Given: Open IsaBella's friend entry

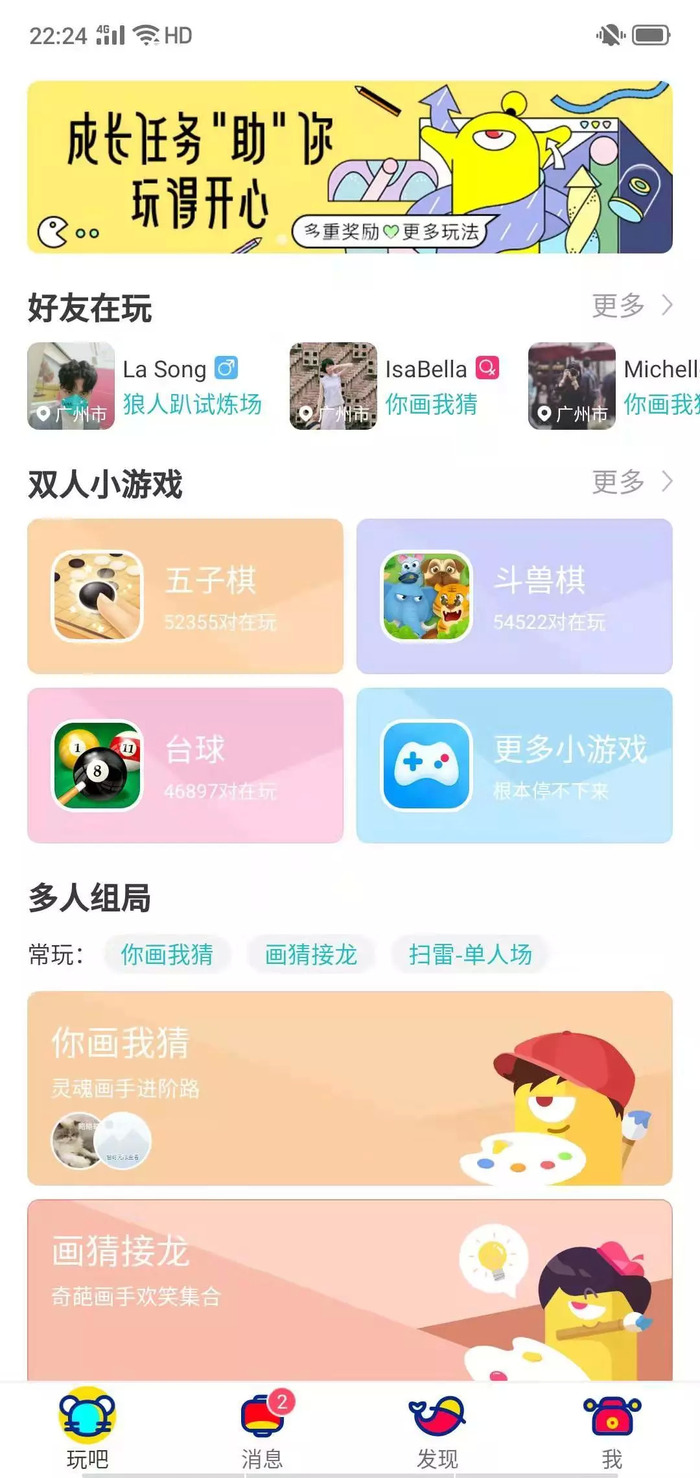Looking at the screenshot, I should [395, 386].
